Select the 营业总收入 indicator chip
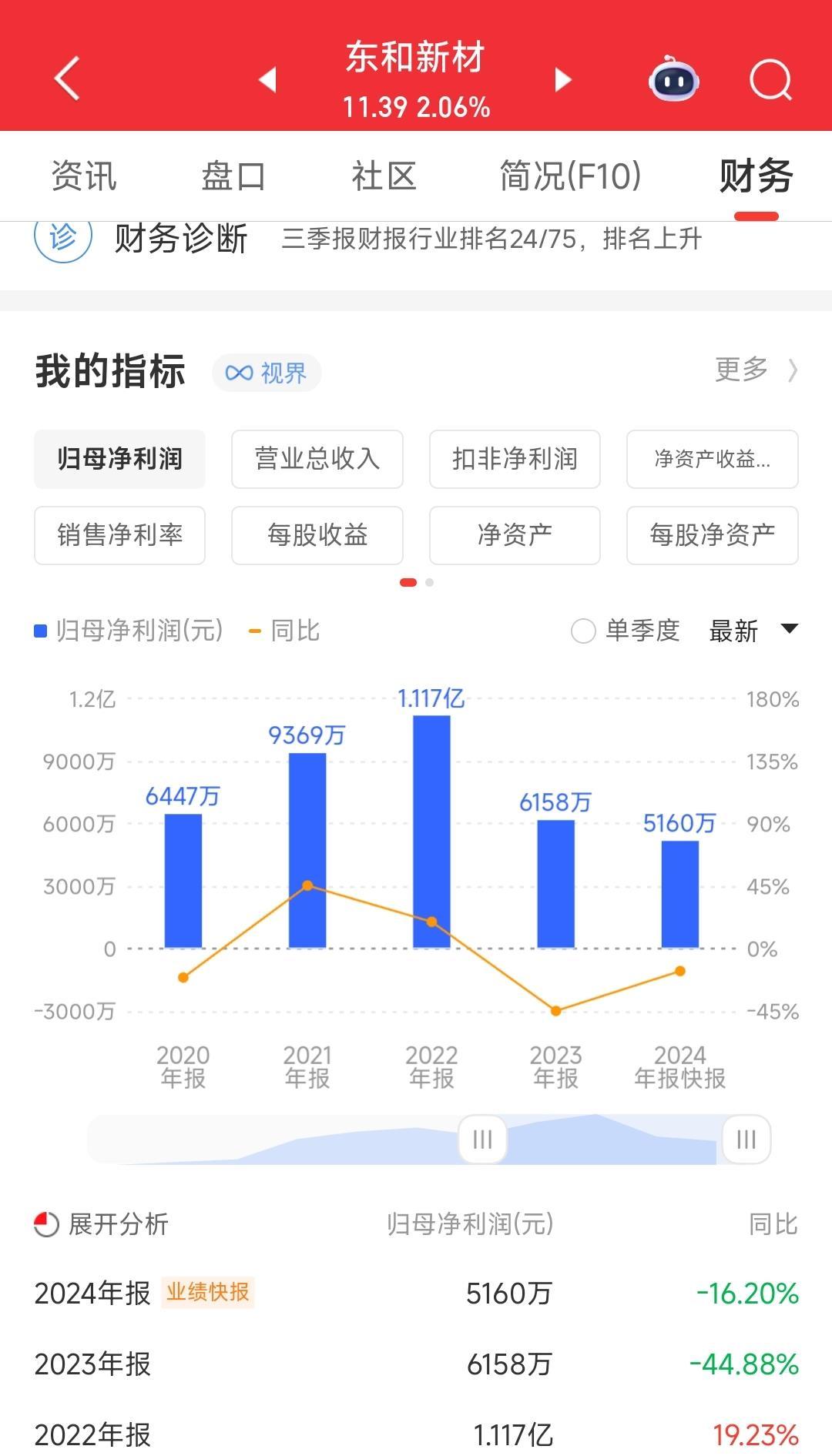This screenshot has height=1456, width=832. point(317,459)
